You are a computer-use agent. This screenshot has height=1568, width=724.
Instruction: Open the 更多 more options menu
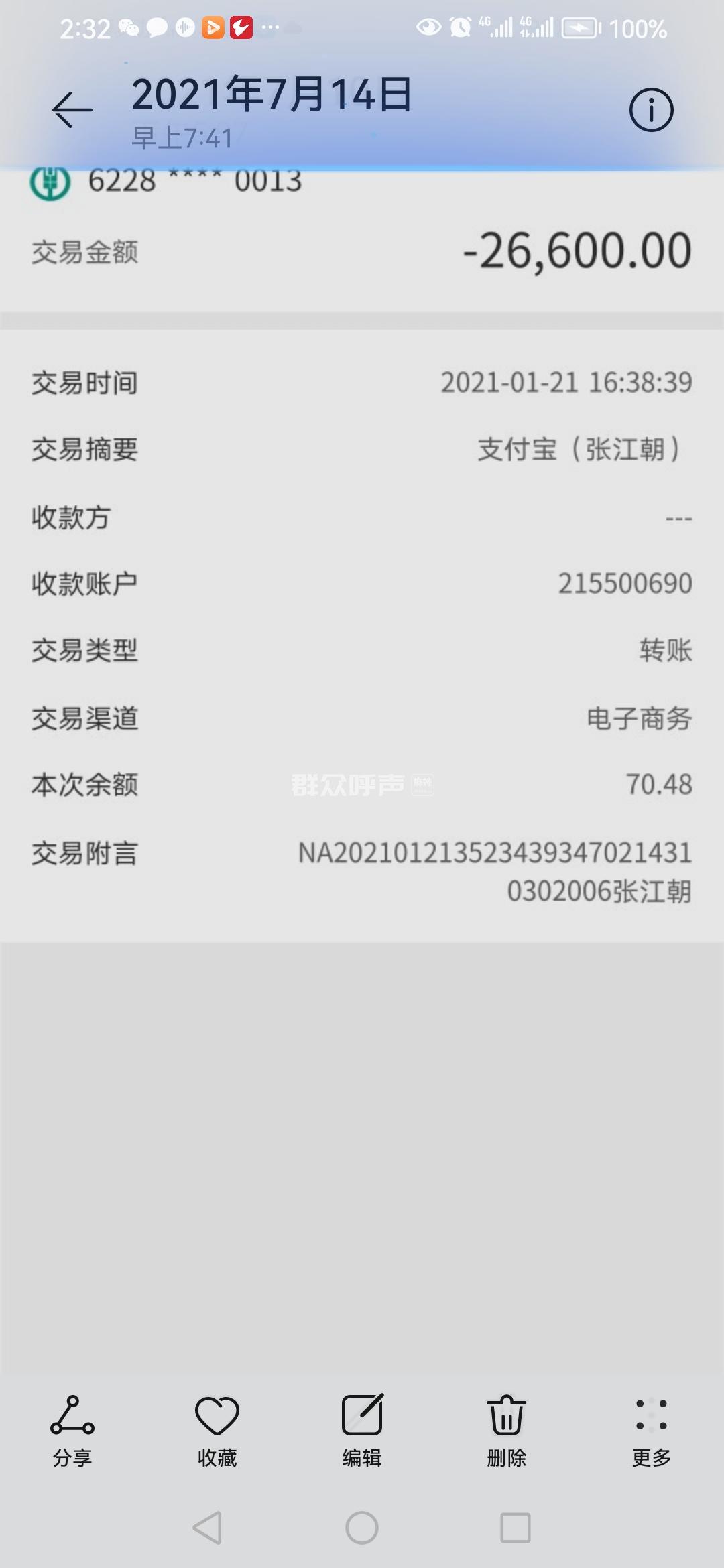point(651,1429)
